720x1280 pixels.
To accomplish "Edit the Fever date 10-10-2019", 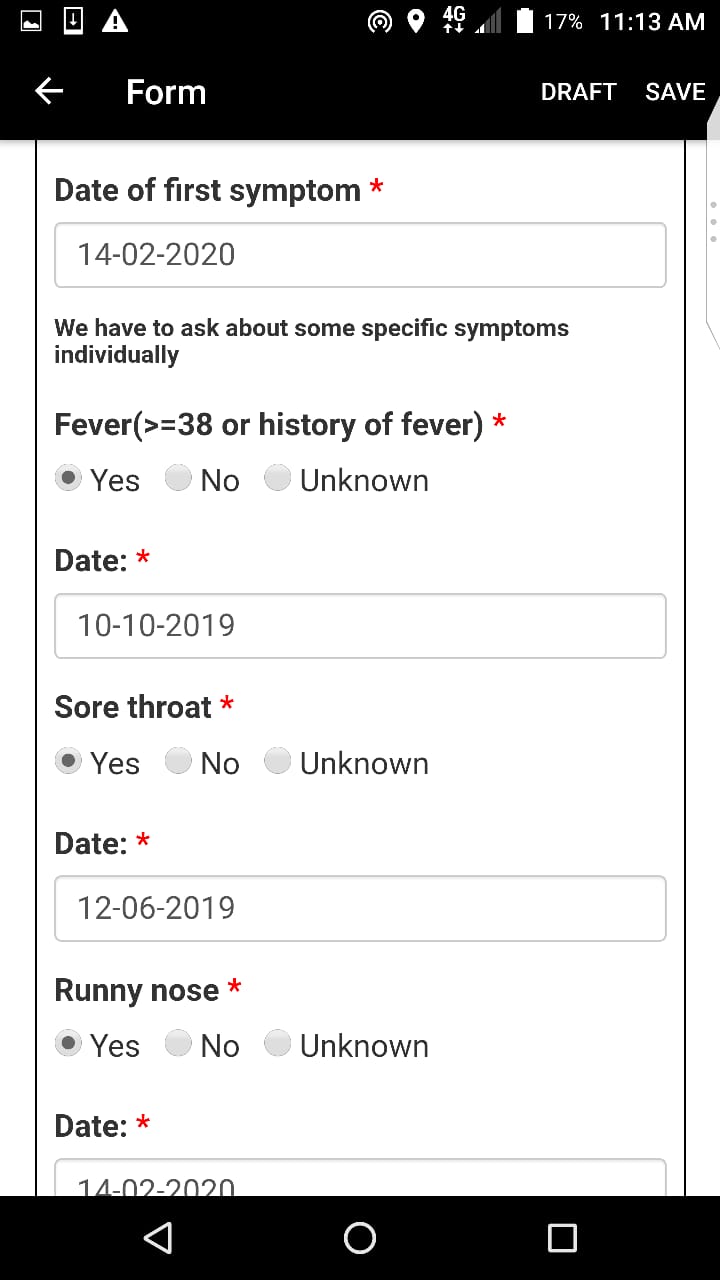I will click(x=360, y=626).
